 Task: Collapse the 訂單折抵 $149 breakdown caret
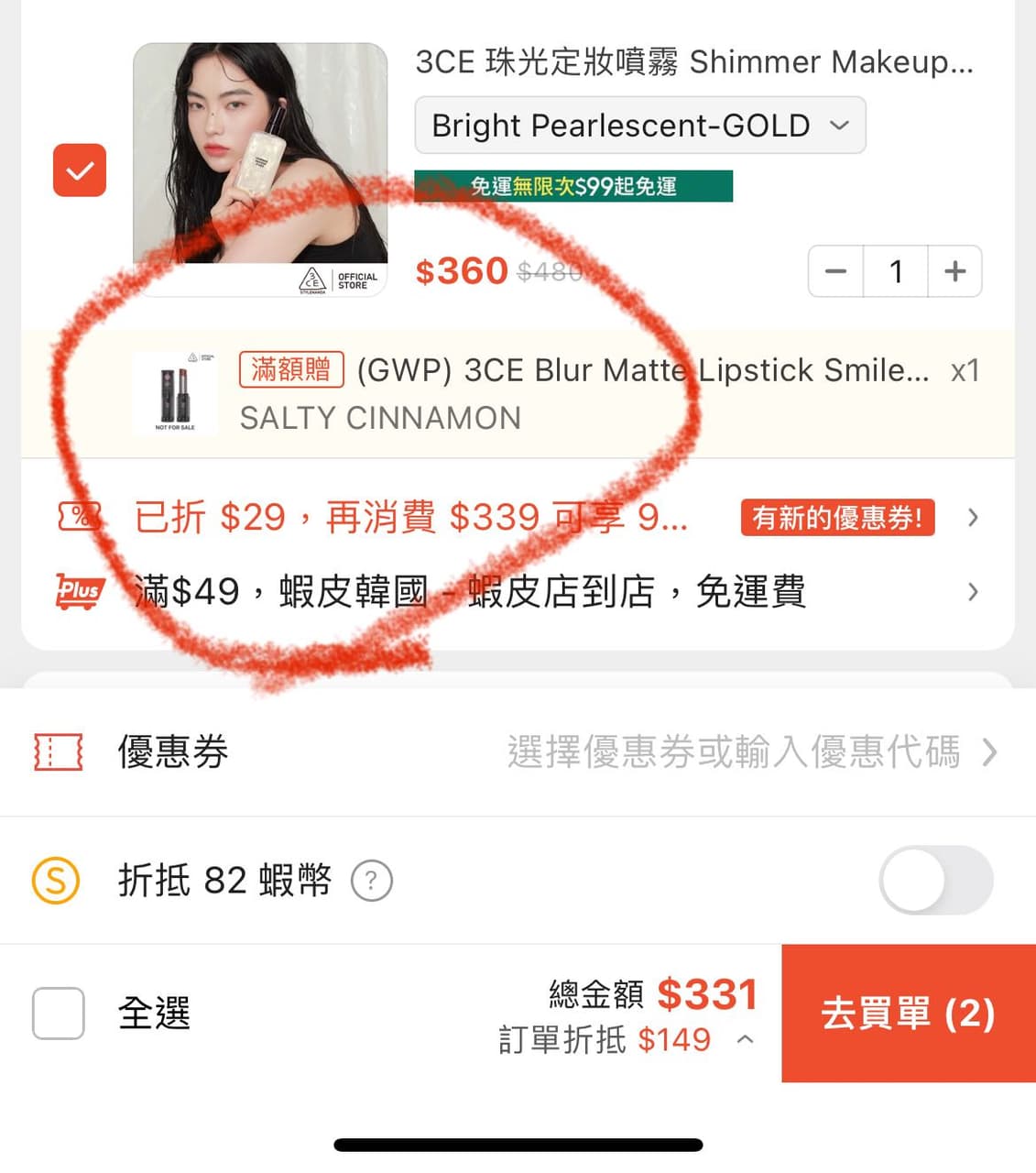click(745, 1039)
